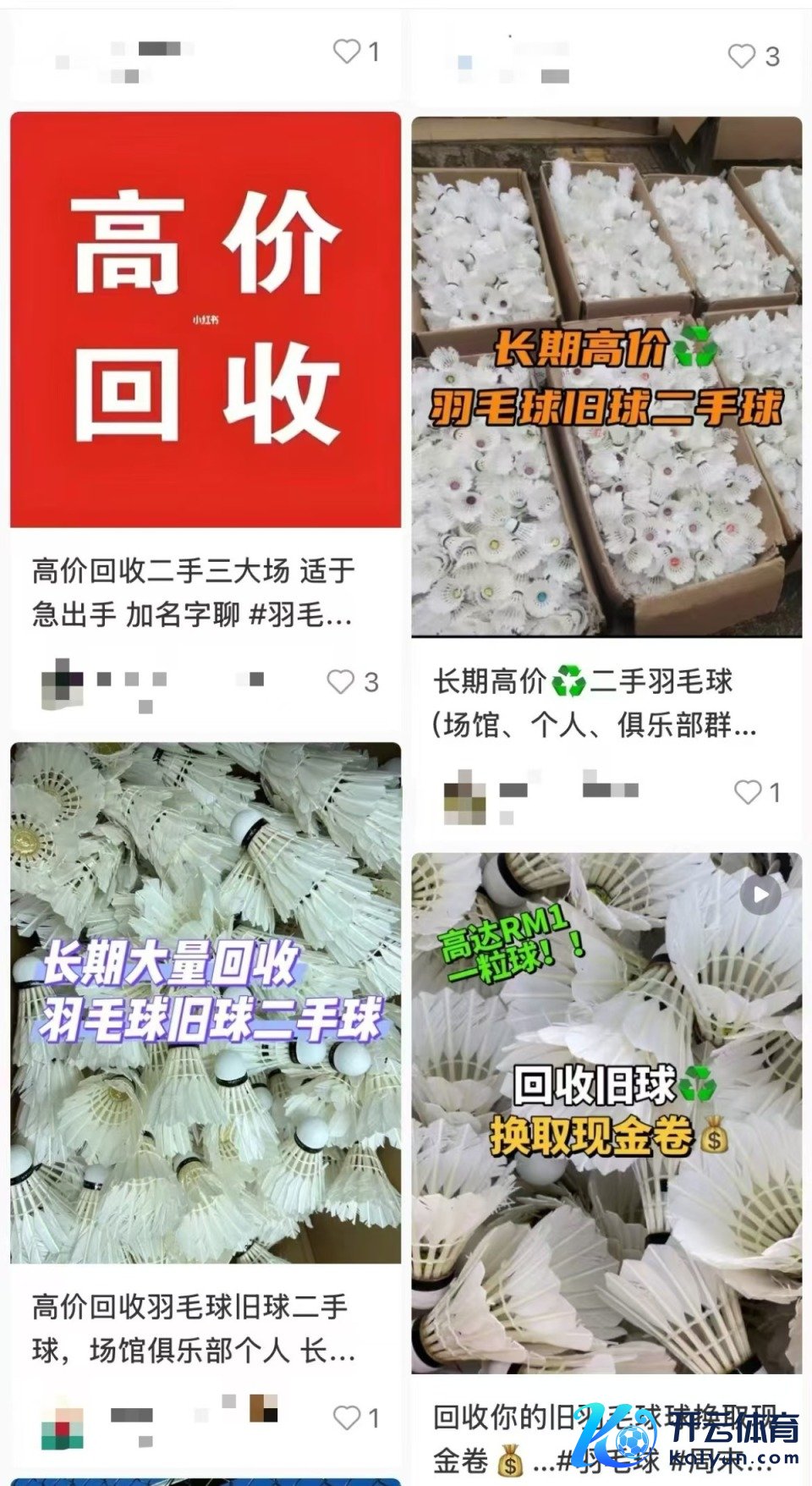Open the 长期大量回收 shuttlecock post

coord(205,1002)
